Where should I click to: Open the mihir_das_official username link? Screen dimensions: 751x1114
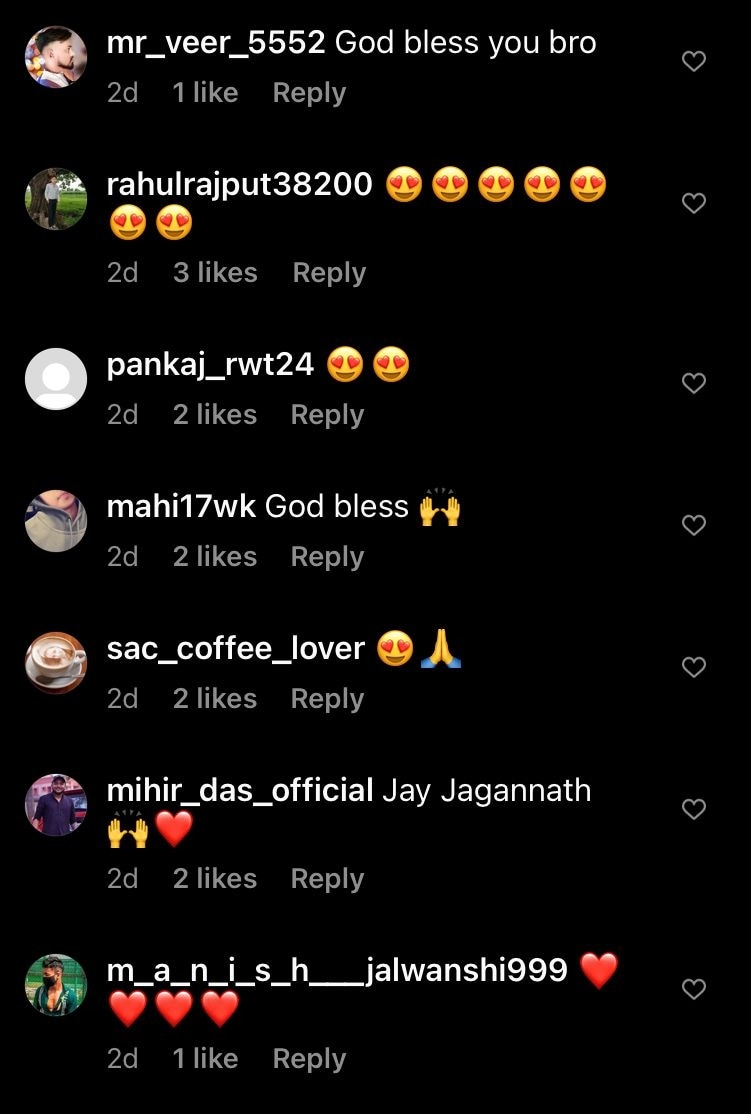(x=240, y=791)
